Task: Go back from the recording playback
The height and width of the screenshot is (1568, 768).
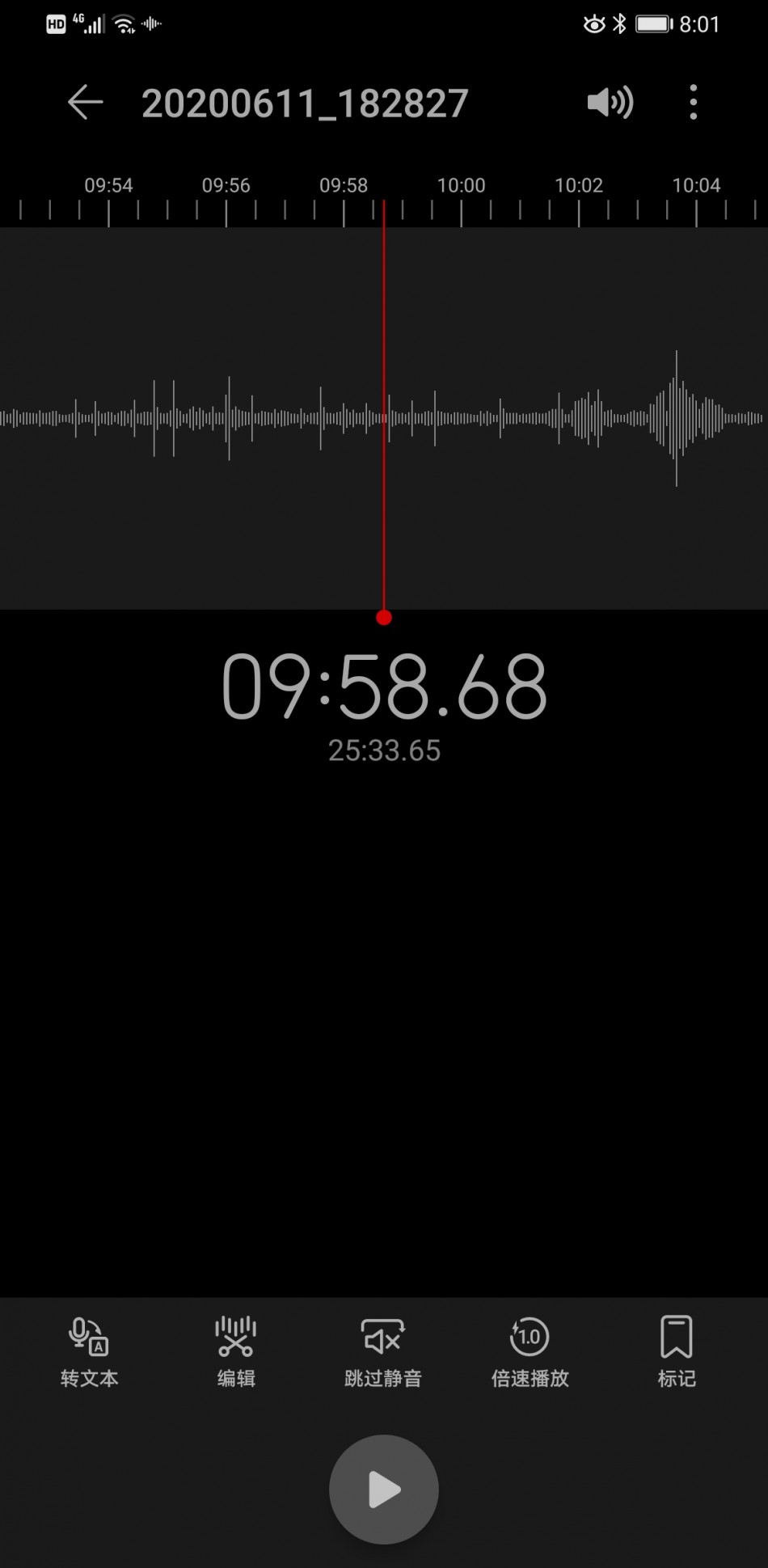Action: click(85, 103)
